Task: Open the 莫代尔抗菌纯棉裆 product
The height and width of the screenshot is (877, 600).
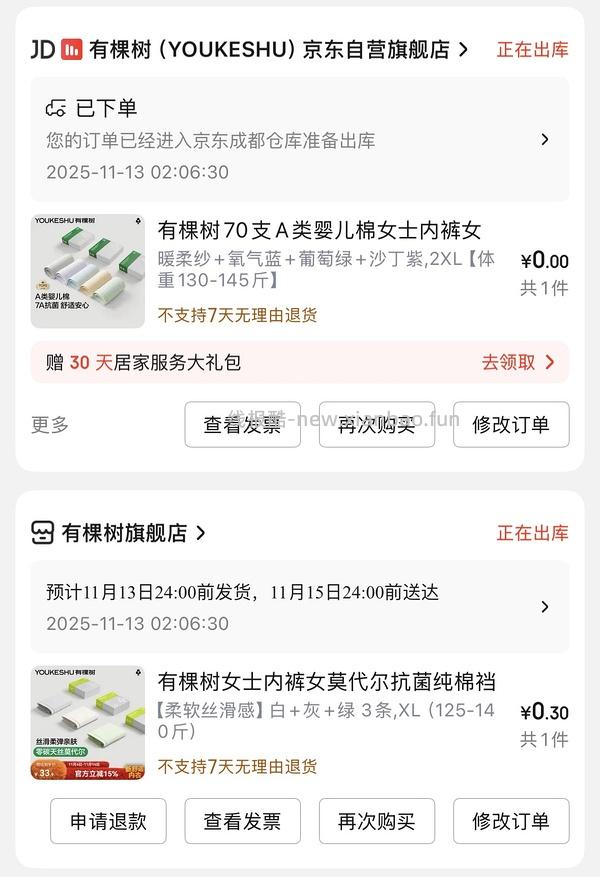Action: coord(326,682)
